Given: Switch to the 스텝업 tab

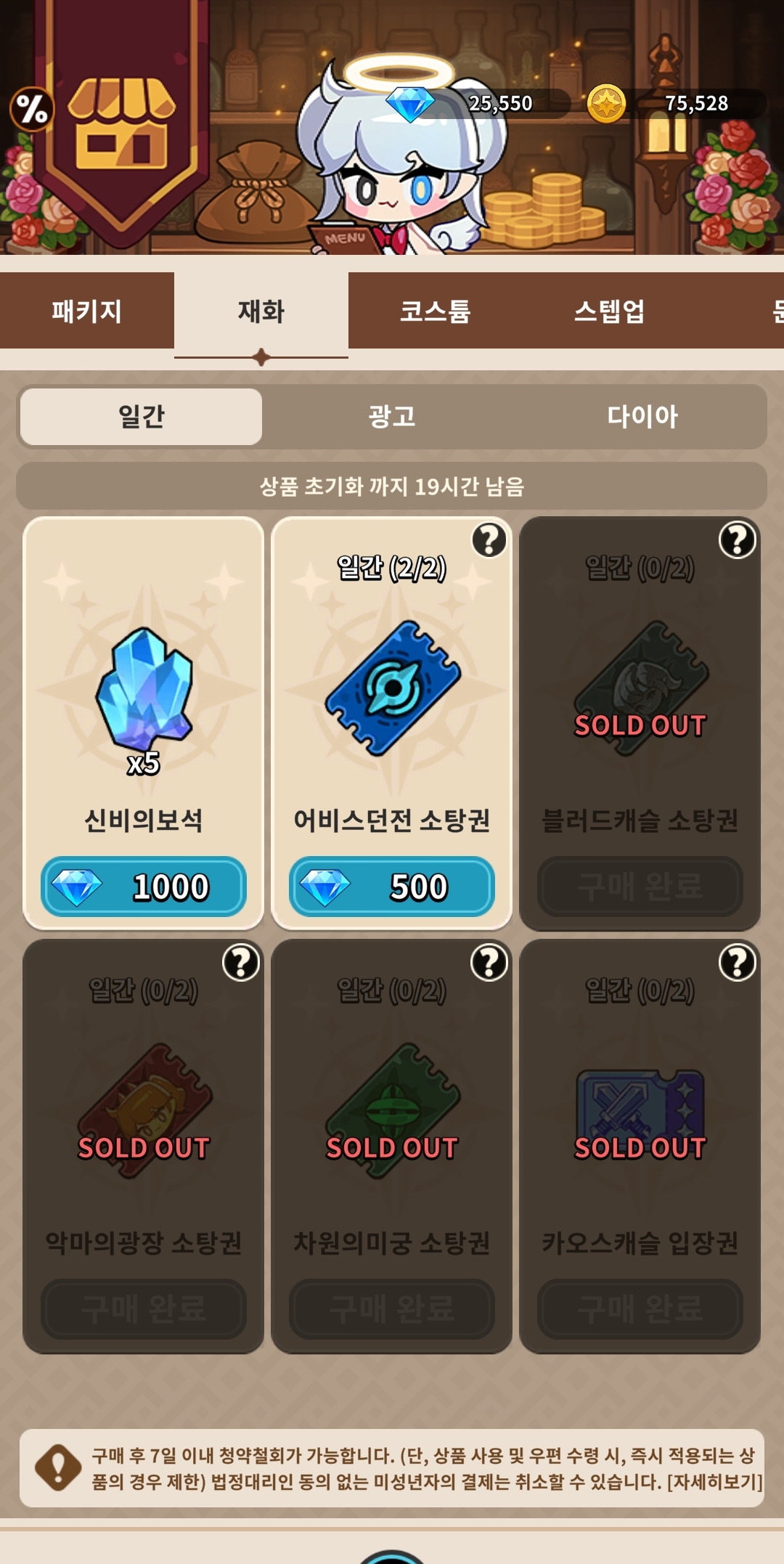Looking at the screenshot, I should coord(609,311).
